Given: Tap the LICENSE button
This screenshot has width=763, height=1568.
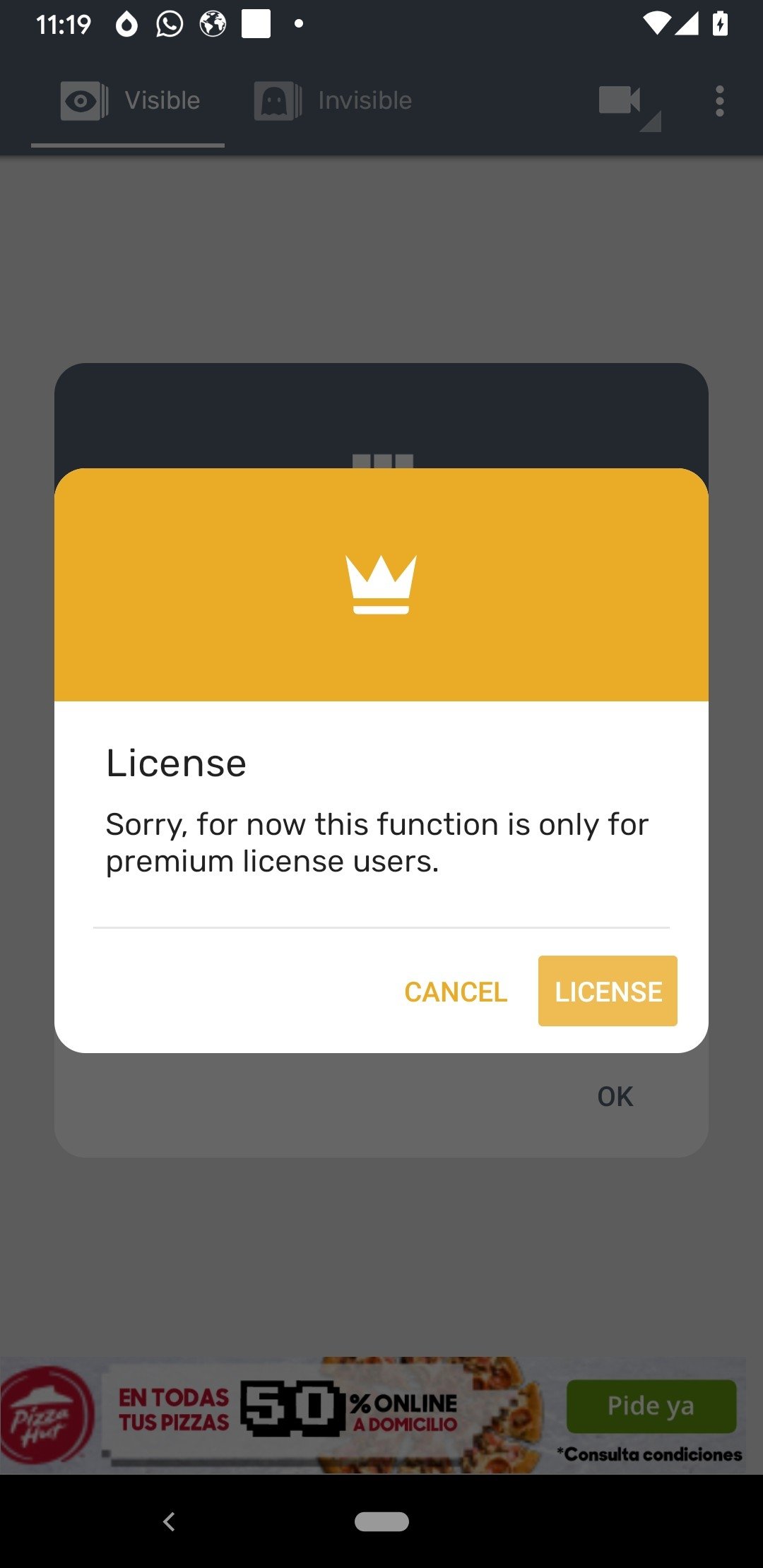Looking at the screenshot, I should [x=607, y=991].
